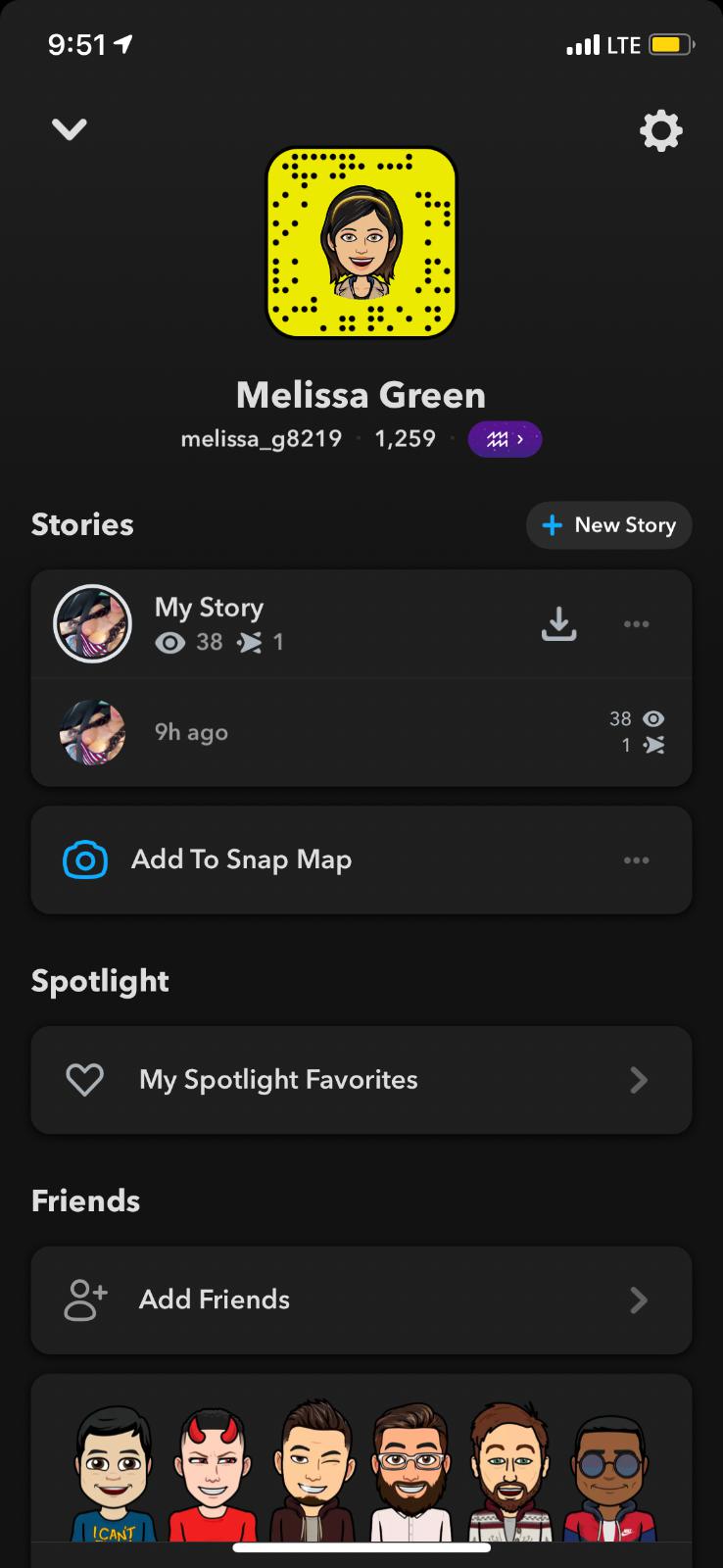
Task: Open the Snapcode with Bitmoji avatar
Action: 361,243
